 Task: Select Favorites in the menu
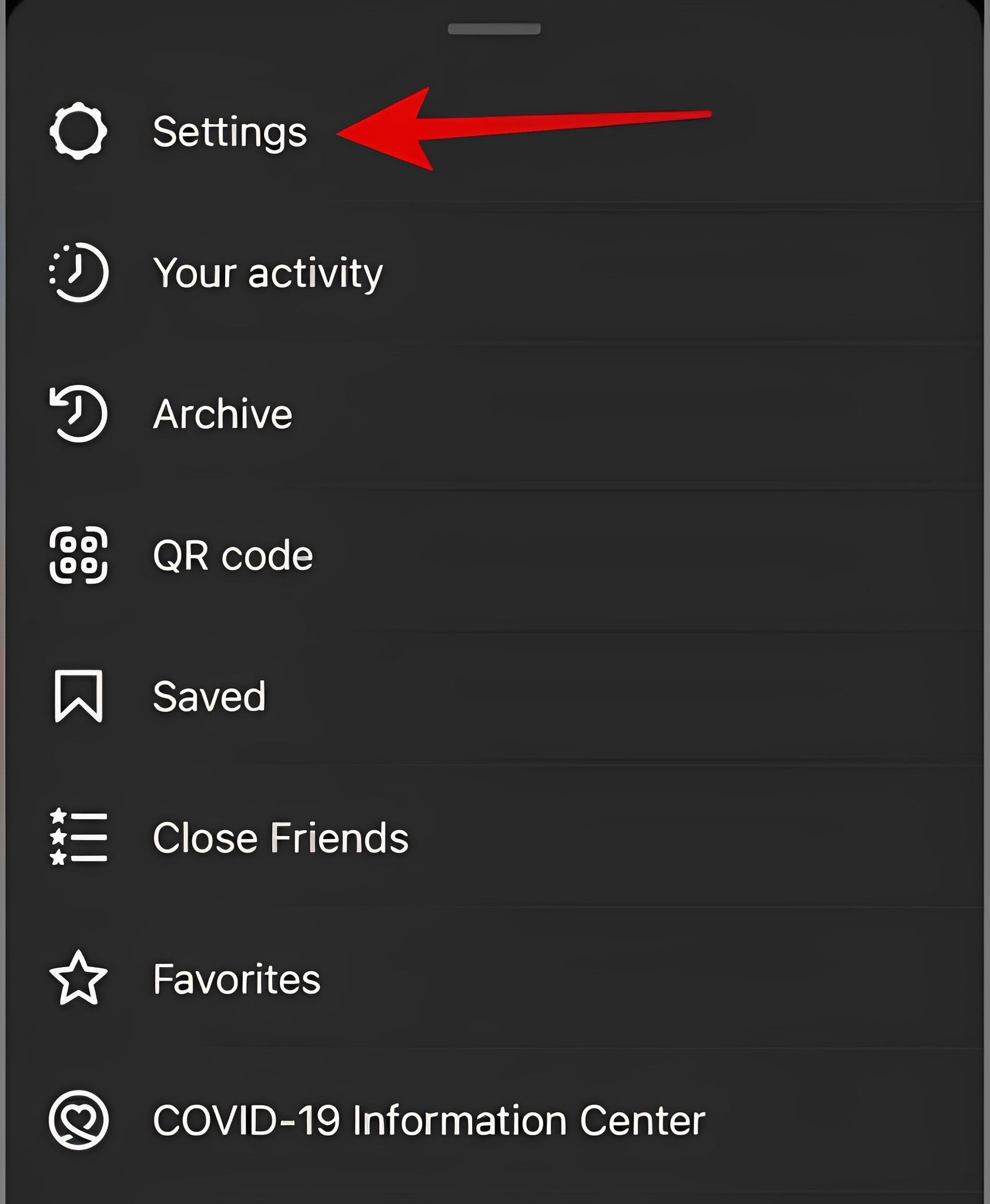point(236,979)
